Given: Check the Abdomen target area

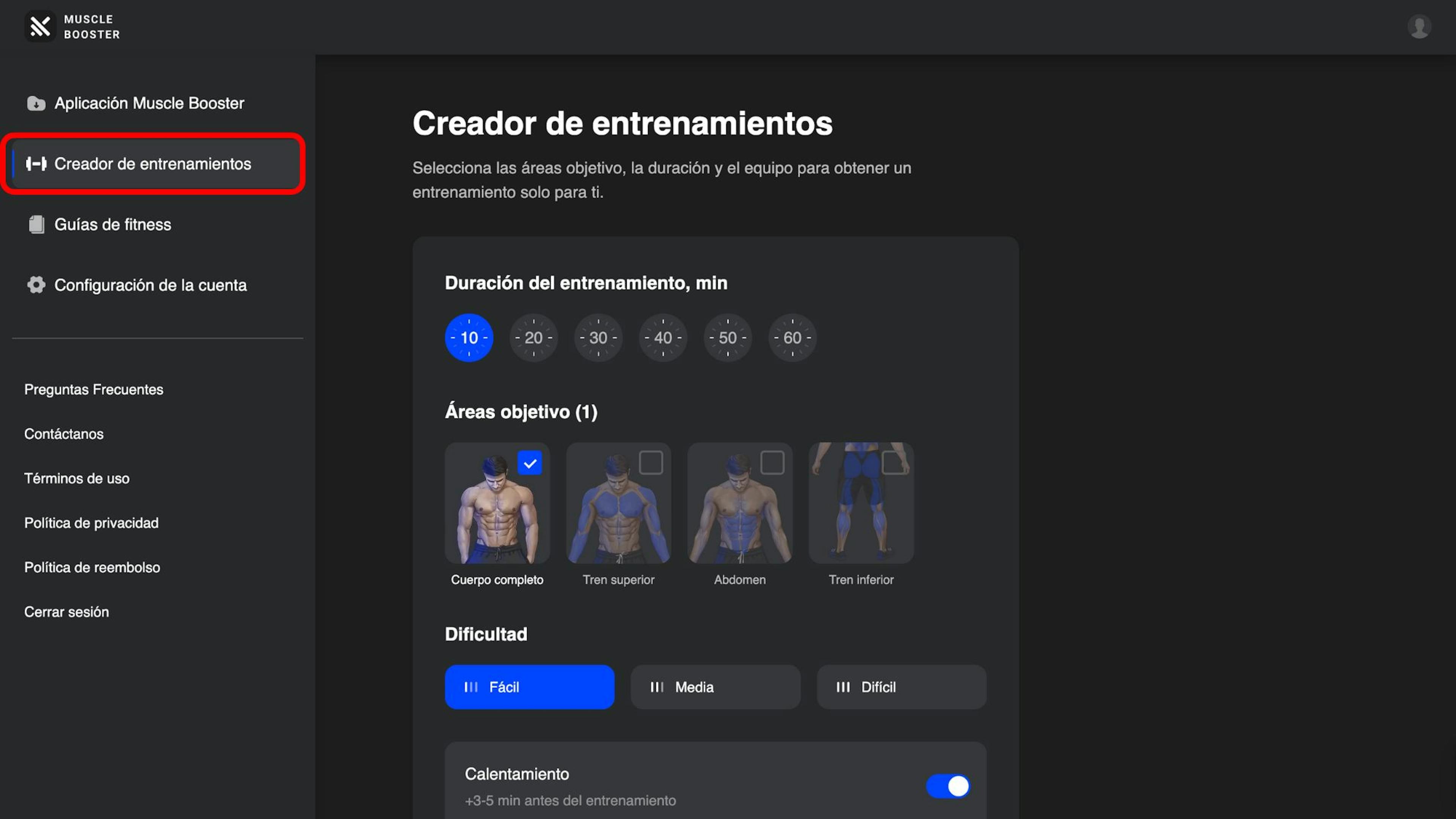Looking at the screenshot, I should 772,463.
